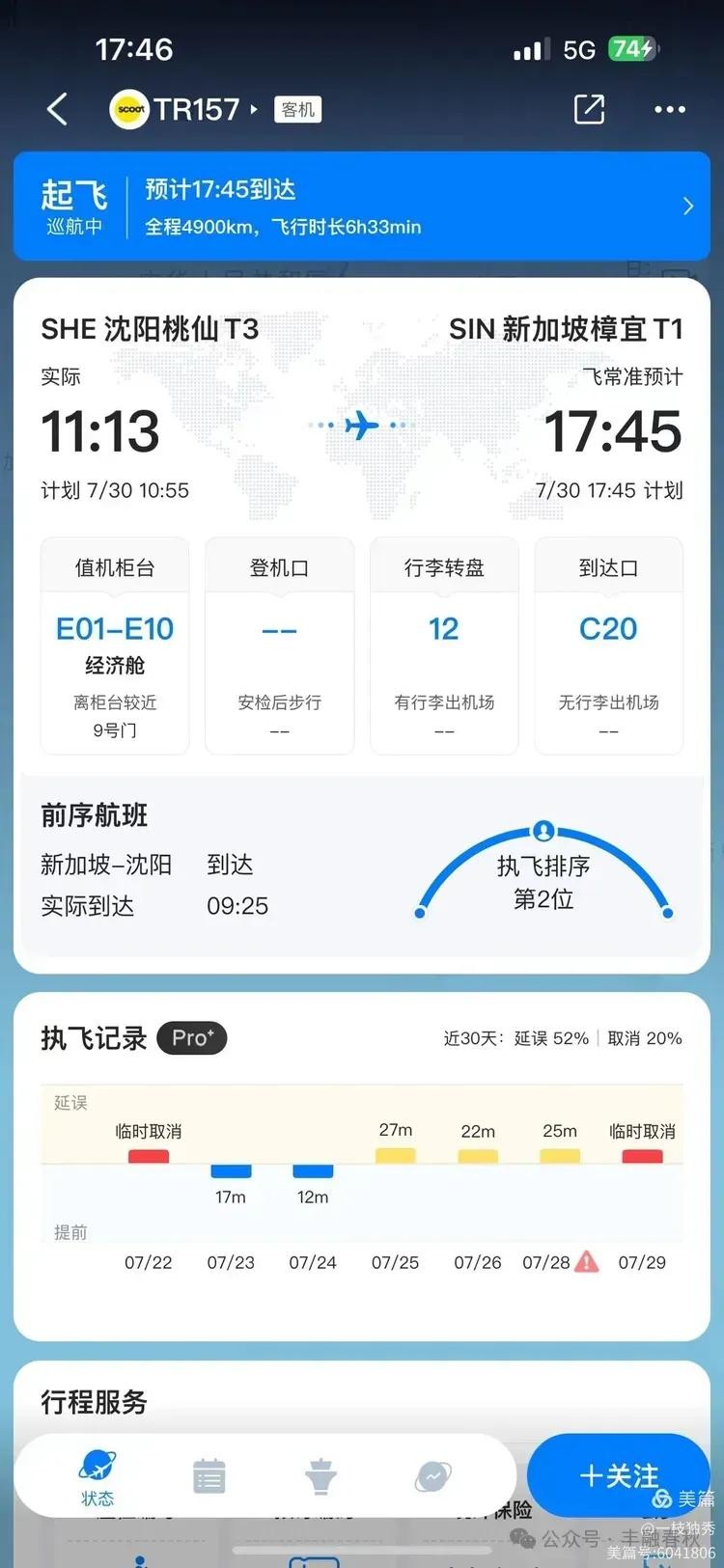Switch to the control tower tab
724x1568 pixels.
click(x=320, y=1476)
